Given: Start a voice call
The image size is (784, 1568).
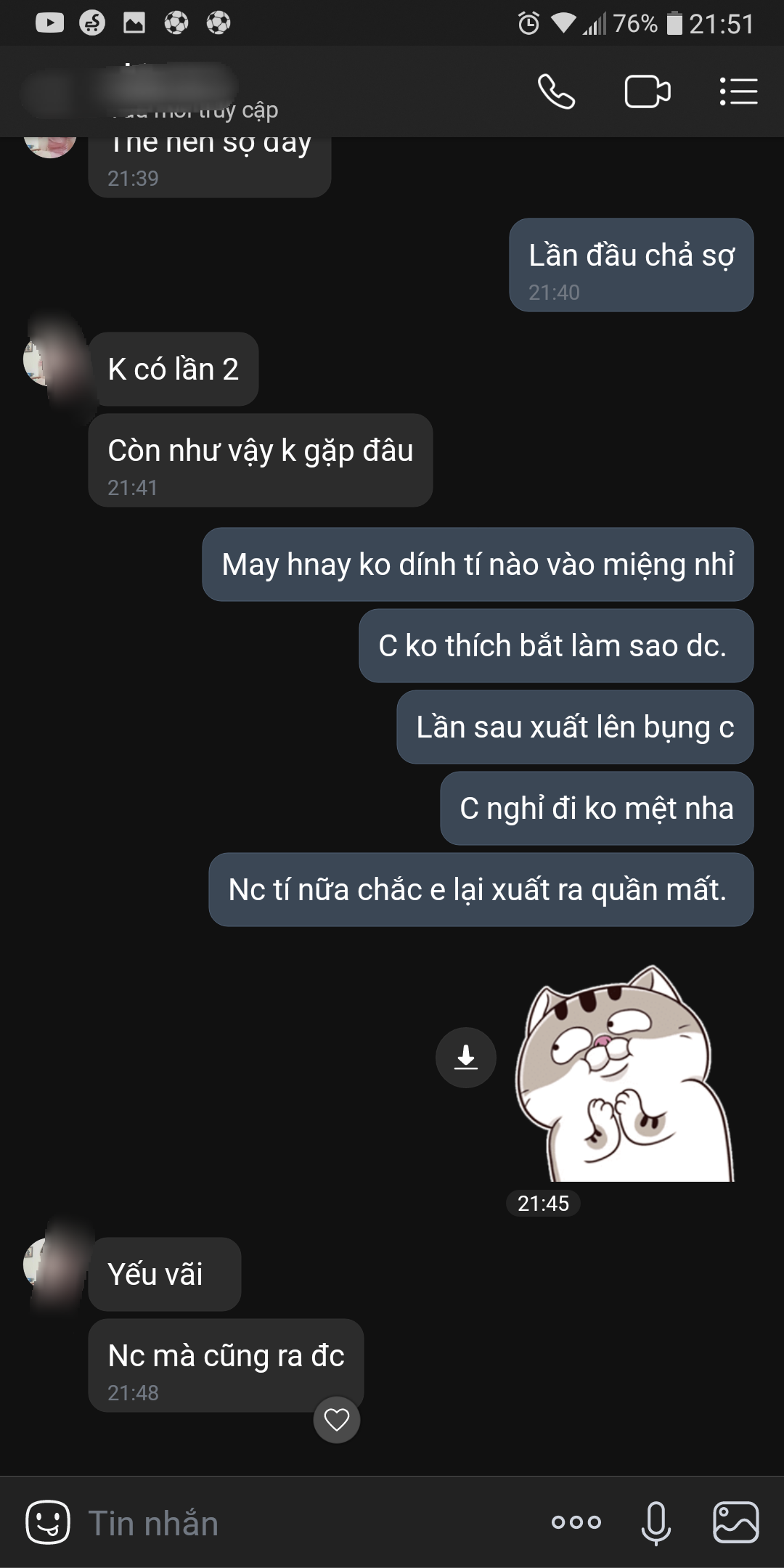Looking at the screenshot, I should click(556, 92).
